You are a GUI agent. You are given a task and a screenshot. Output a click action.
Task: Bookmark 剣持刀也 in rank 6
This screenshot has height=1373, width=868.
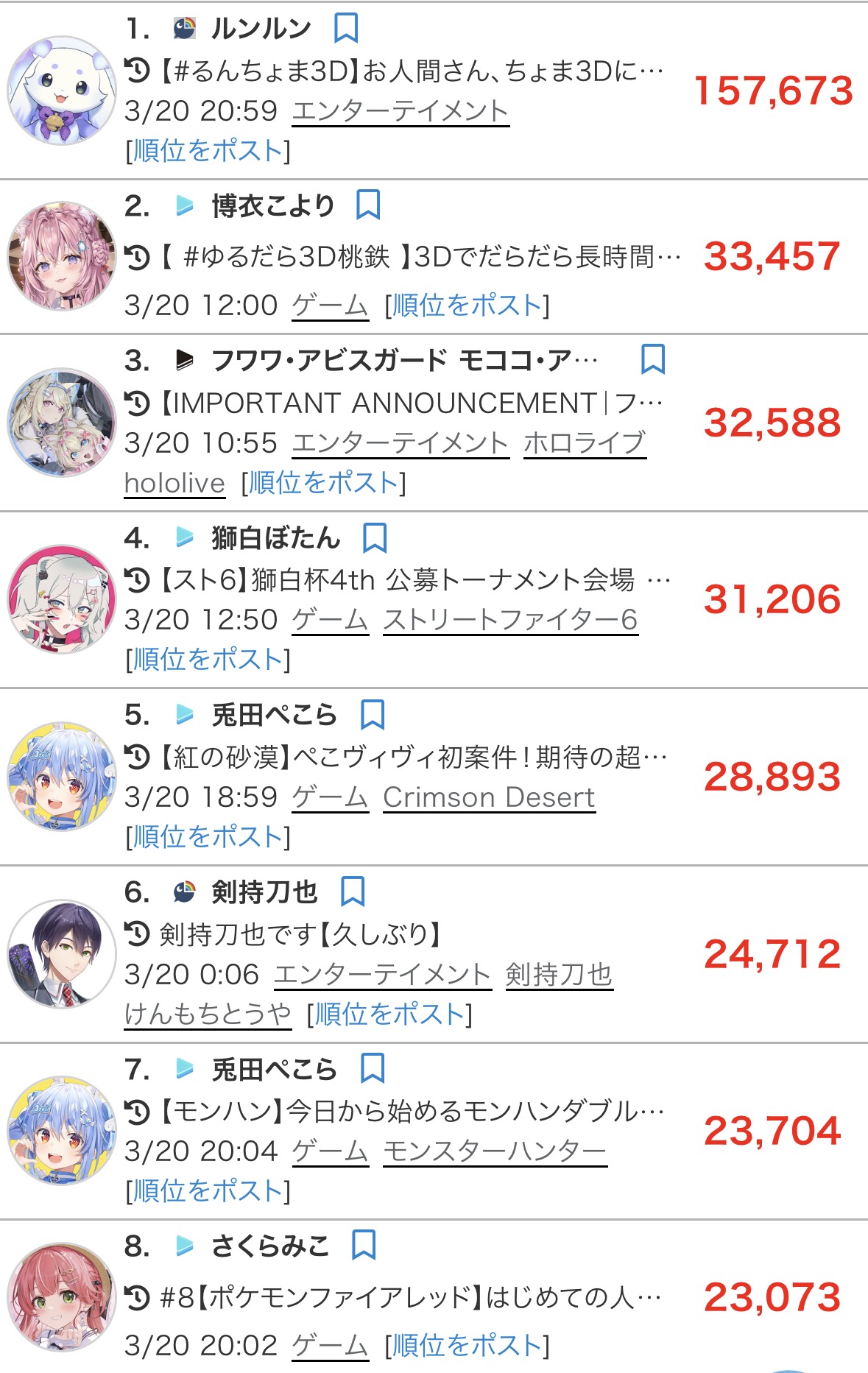click(x=353, y=892)
